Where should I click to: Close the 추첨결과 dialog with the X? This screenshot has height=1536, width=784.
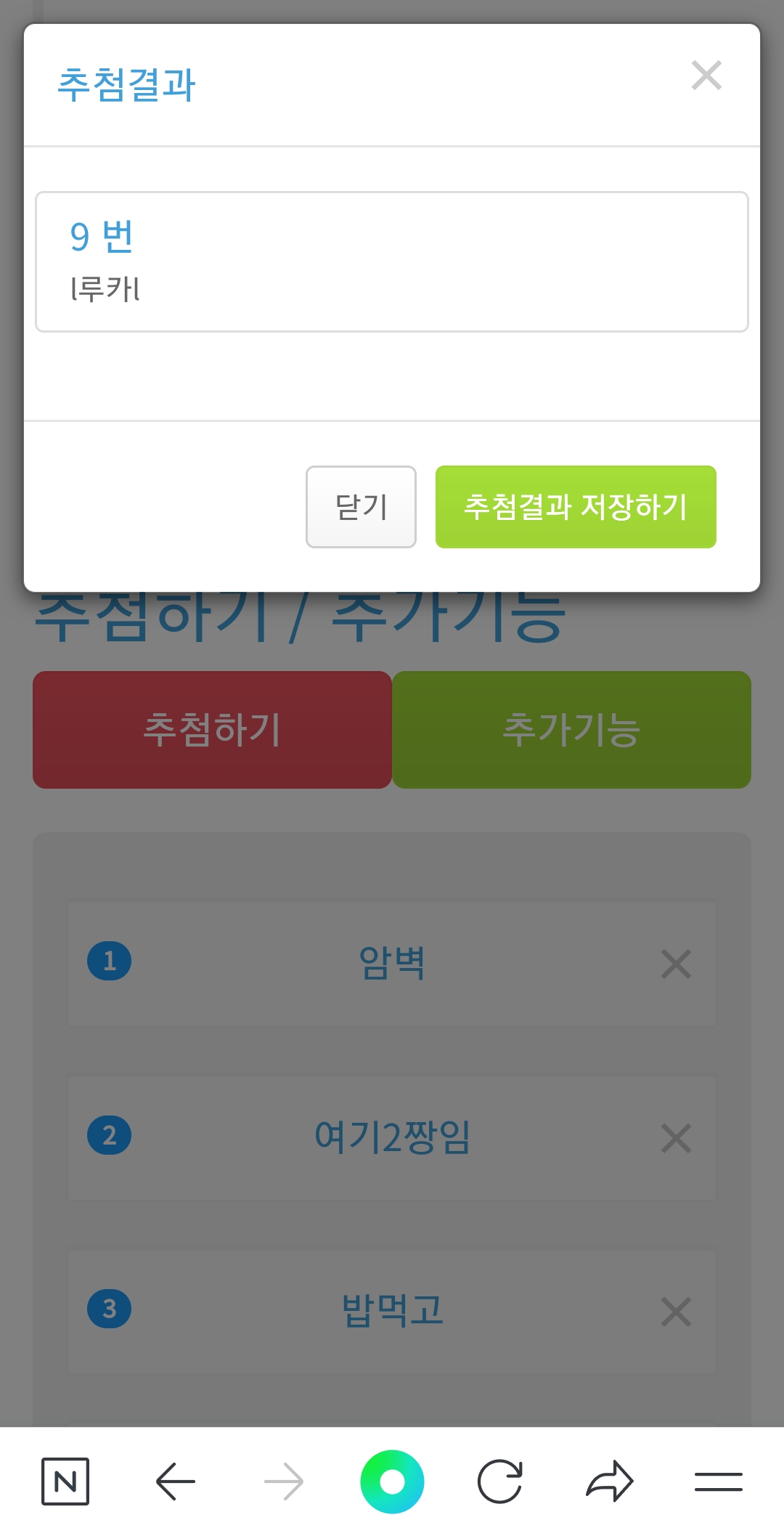[706, 76]
